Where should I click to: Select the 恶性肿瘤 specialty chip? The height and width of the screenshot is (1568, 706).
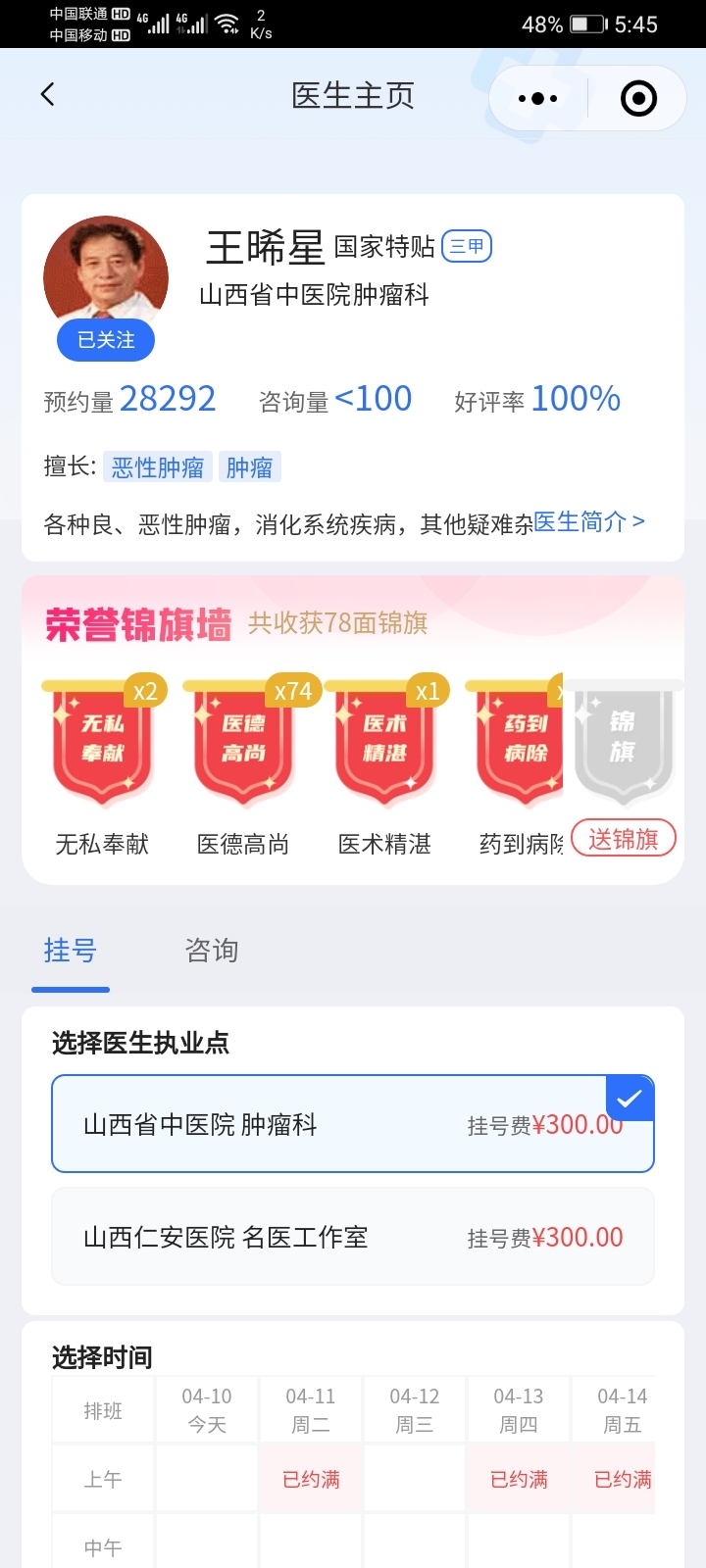coord(158,467)
